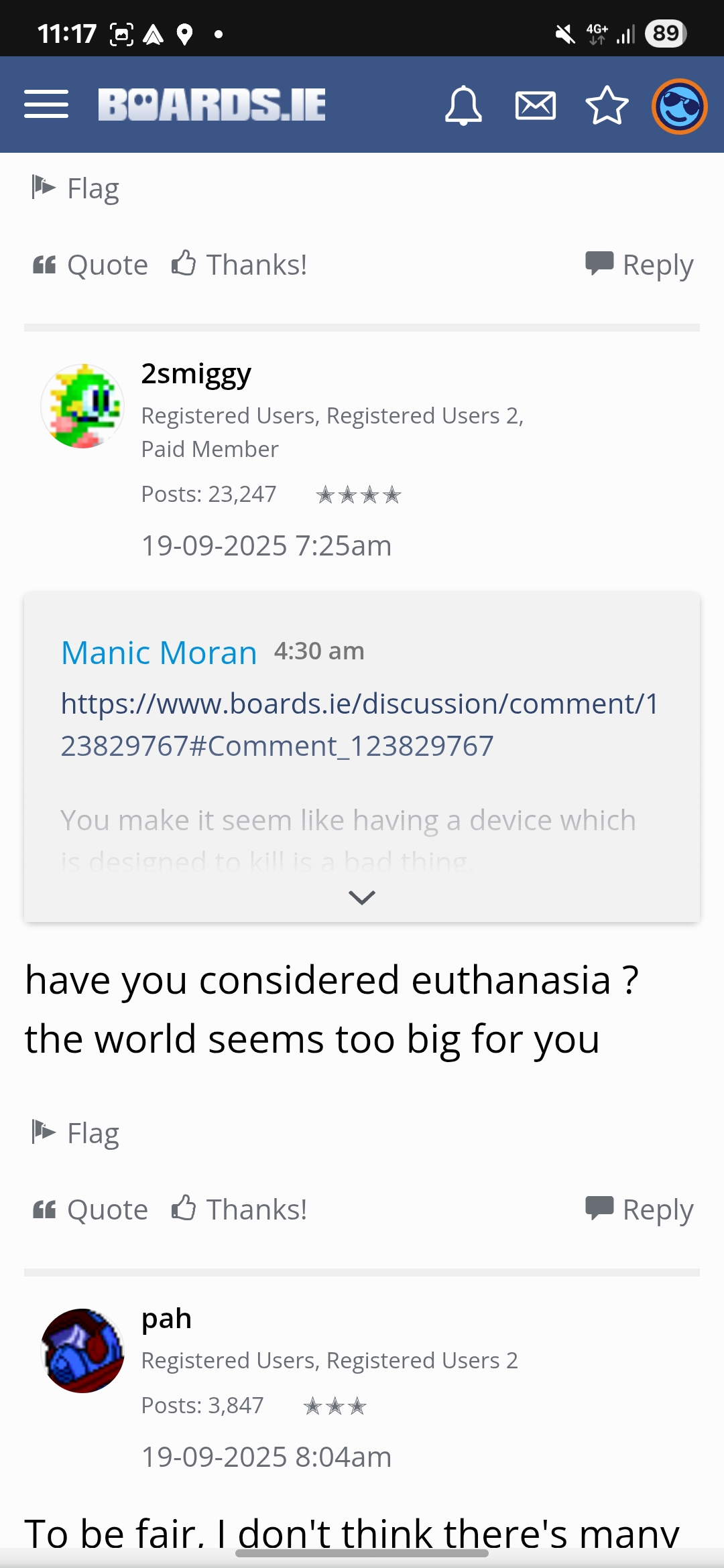Open the permalink 19-09-2025 7:25am

(266, 545)
